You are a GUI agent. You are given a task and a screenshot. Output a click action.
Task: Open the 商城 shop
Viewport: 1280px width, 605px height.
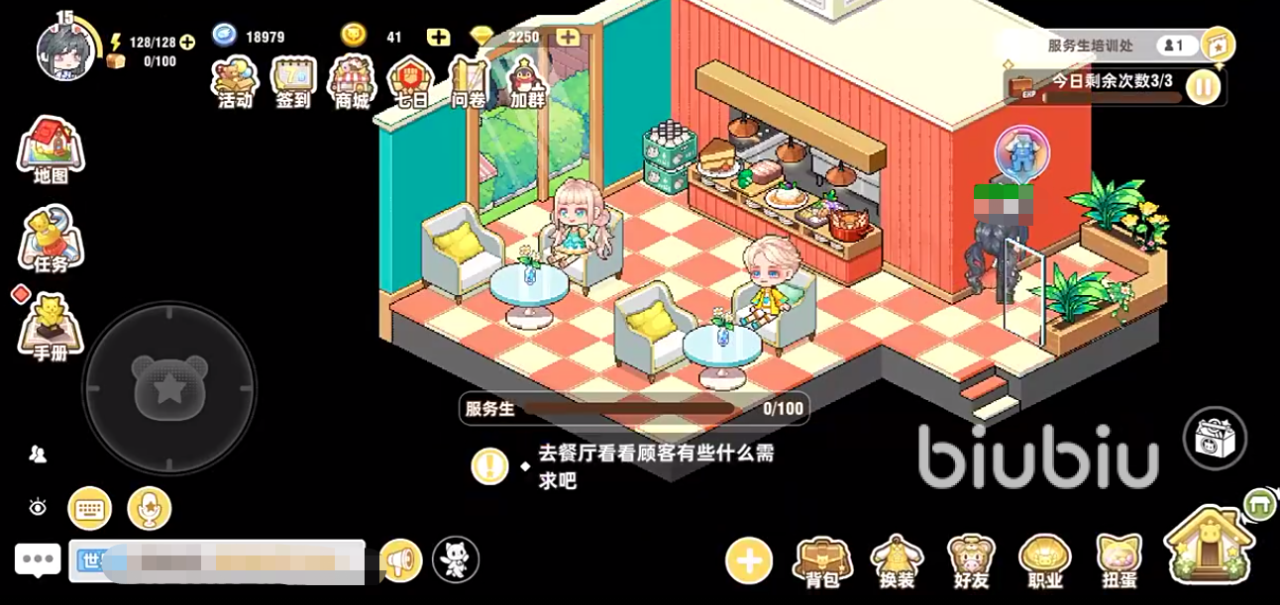[352, 82]
